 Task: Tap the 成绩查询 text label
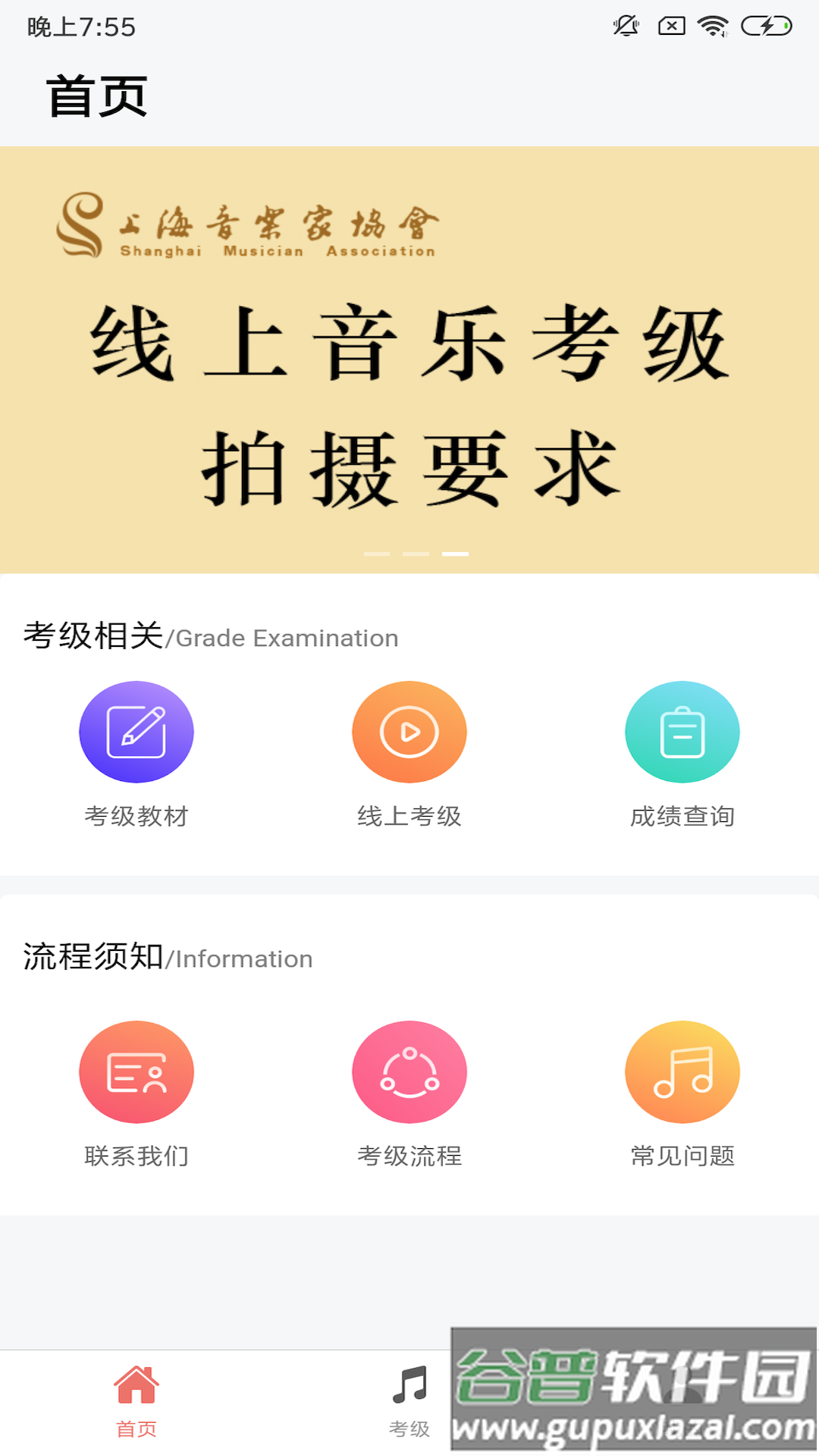tap(682, 817)
